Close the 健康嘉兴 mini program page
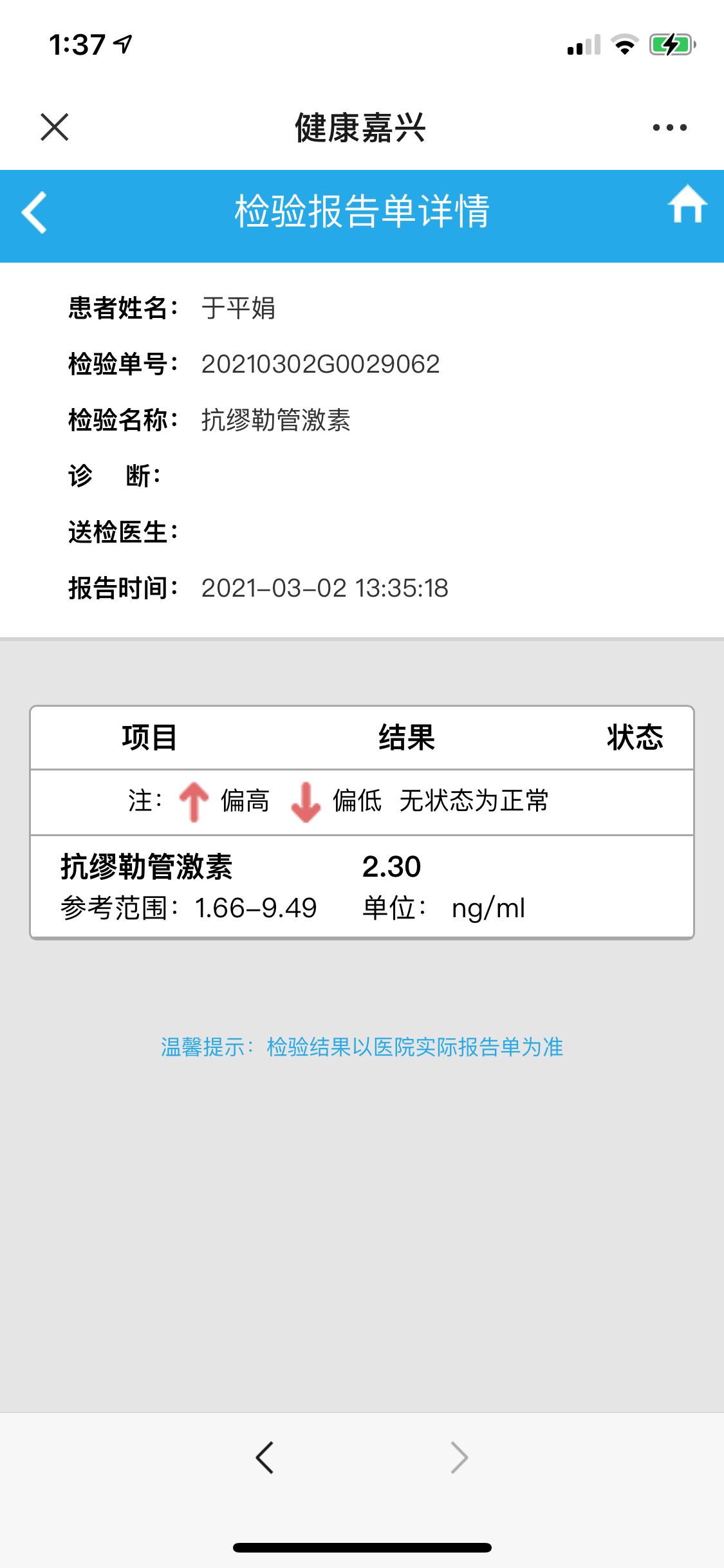This screenshot has height=1568, width=724. click(55, 127)
